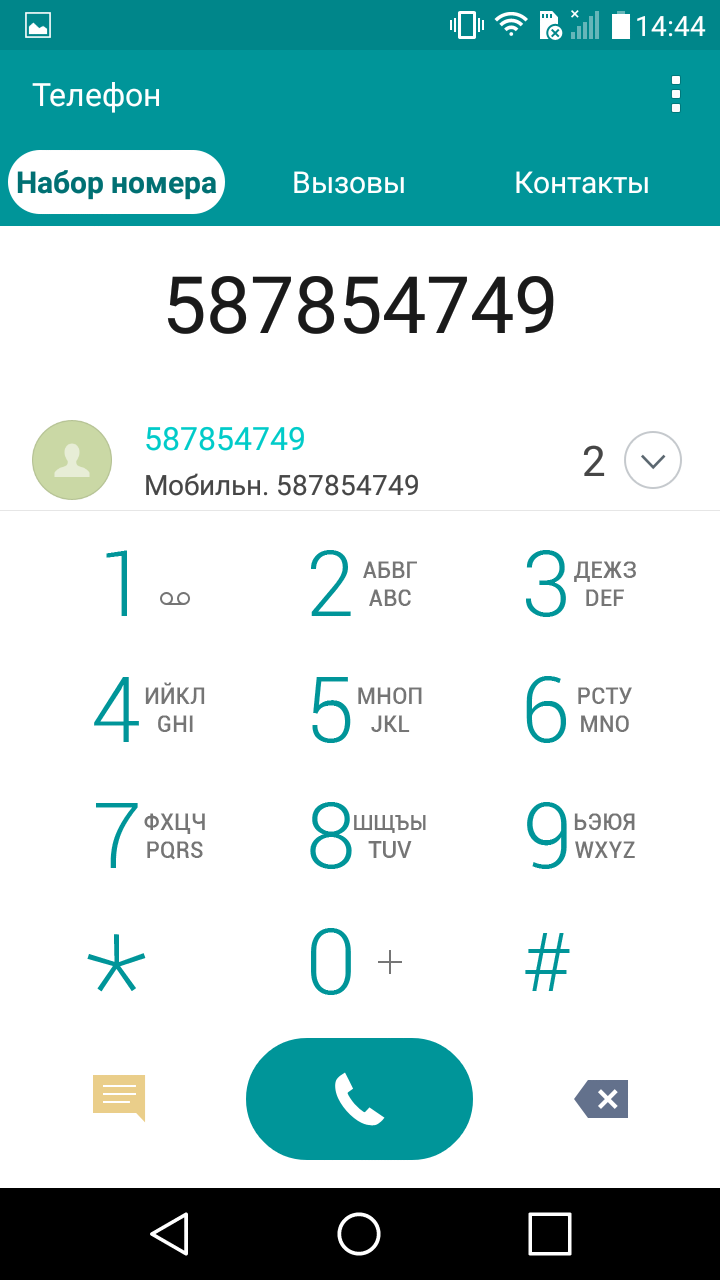
Task: Delete the last digit with backspace
Action: (x=601, y=1099)
